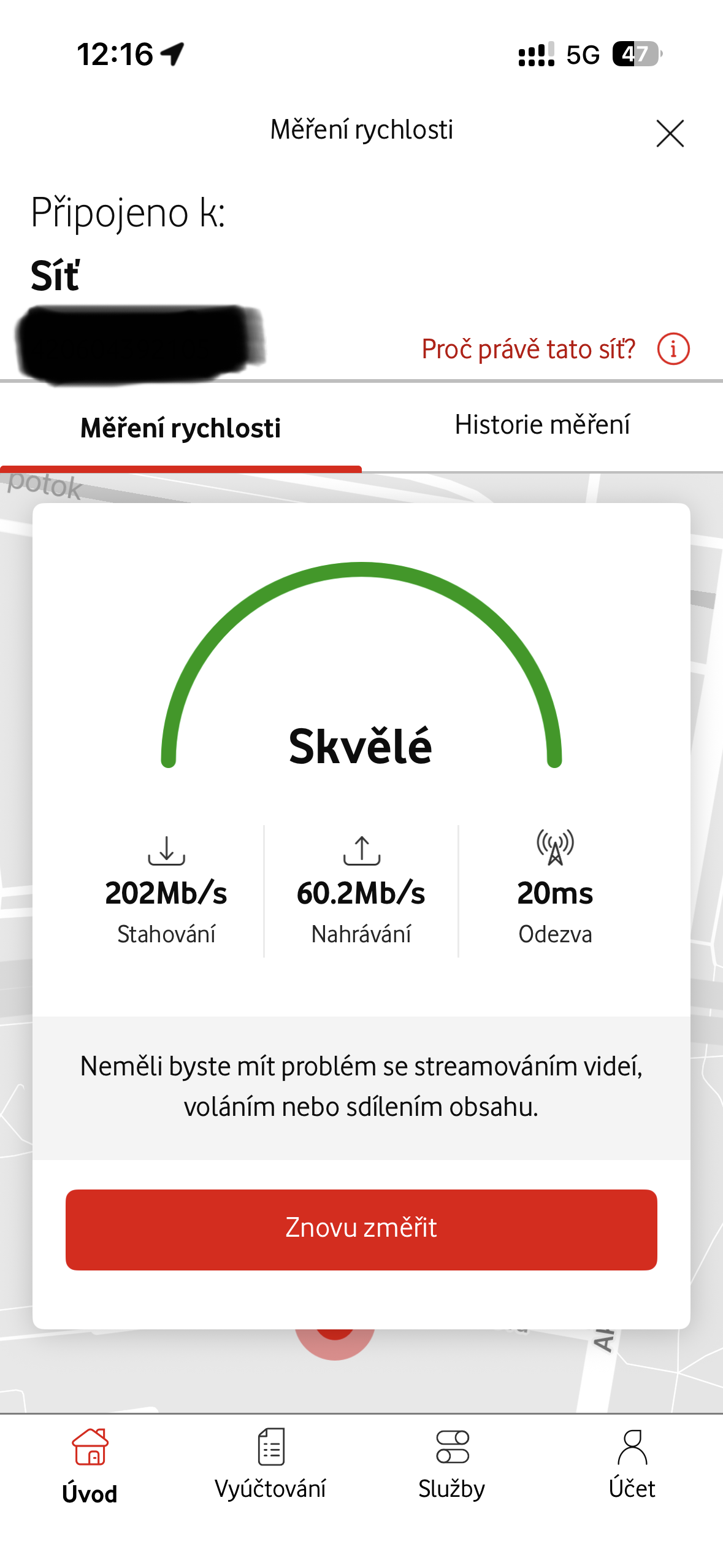Select the Měření rychlosti tab

pos(180,428)
